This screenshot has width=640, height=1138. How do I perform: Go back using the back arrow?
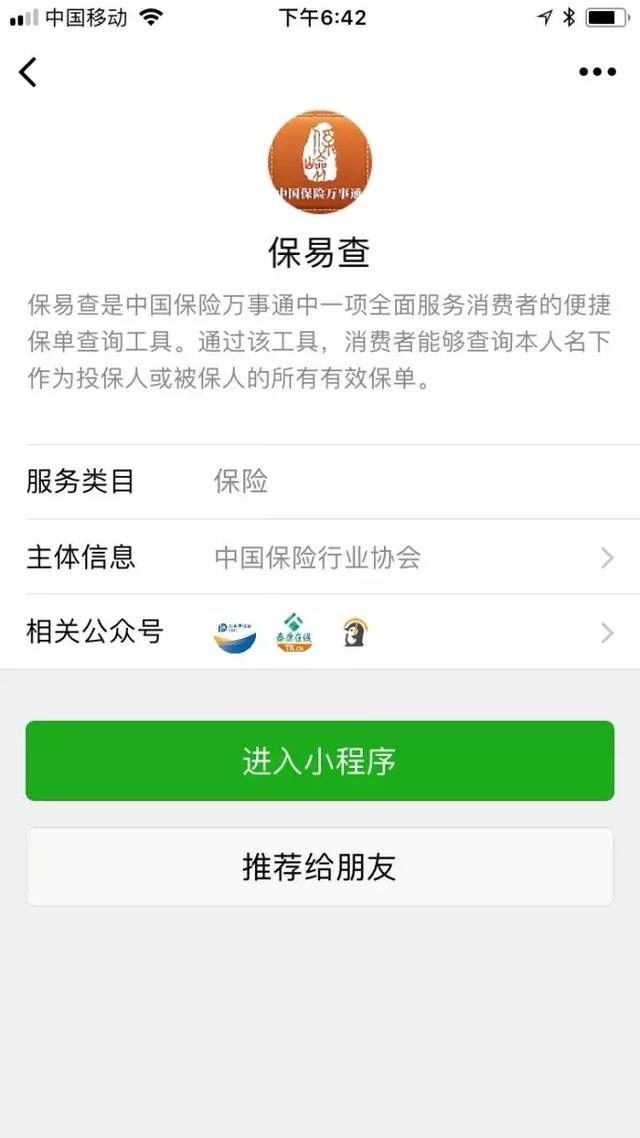[28, 72]
